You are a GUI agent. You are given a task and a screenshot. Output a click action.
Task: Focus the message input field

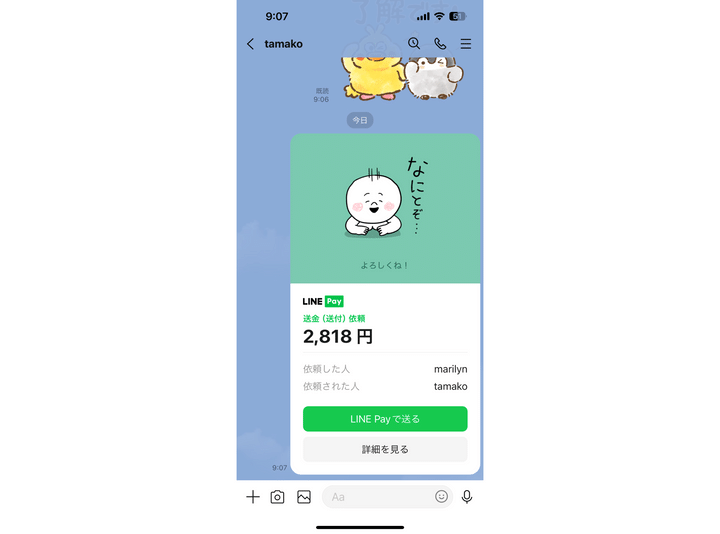380,497
